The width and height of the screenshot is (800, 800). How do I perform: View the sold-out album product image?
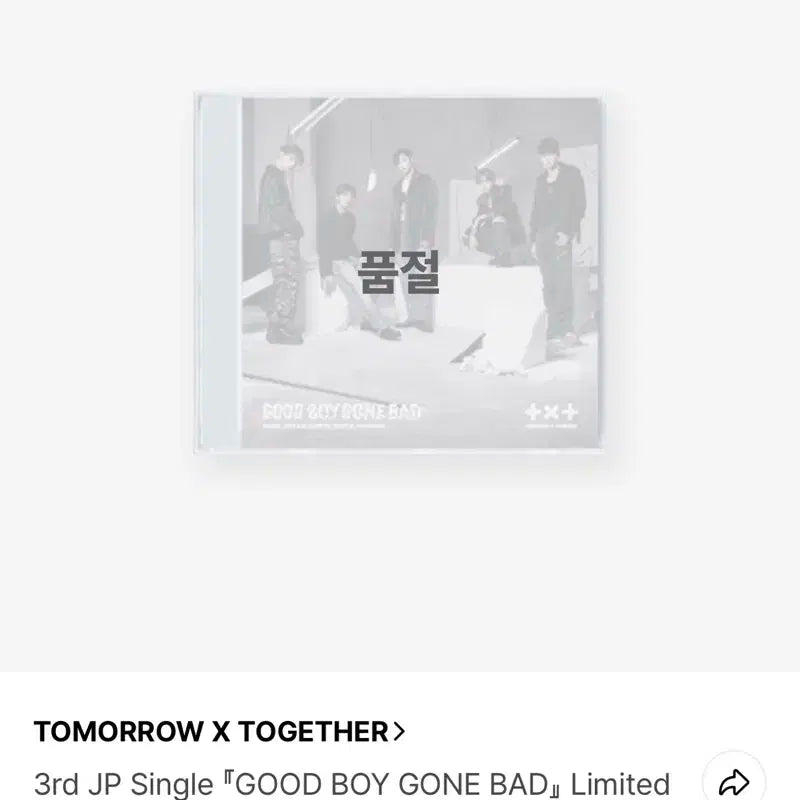pyautogui.click(x=399, y=276)
